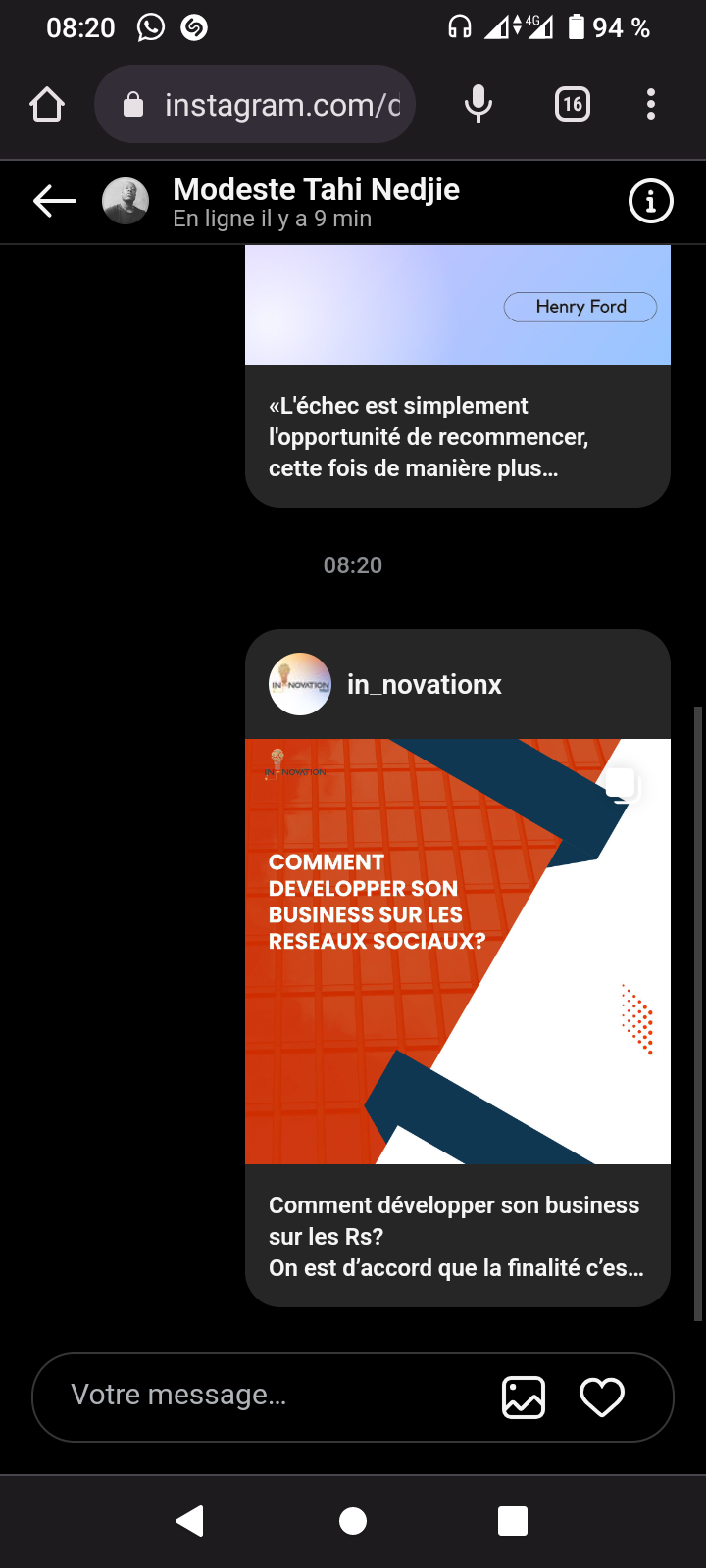Open the shared Henry Ford quote post
This screenshot has height=1568, width=706.
(x=458, y=376)
